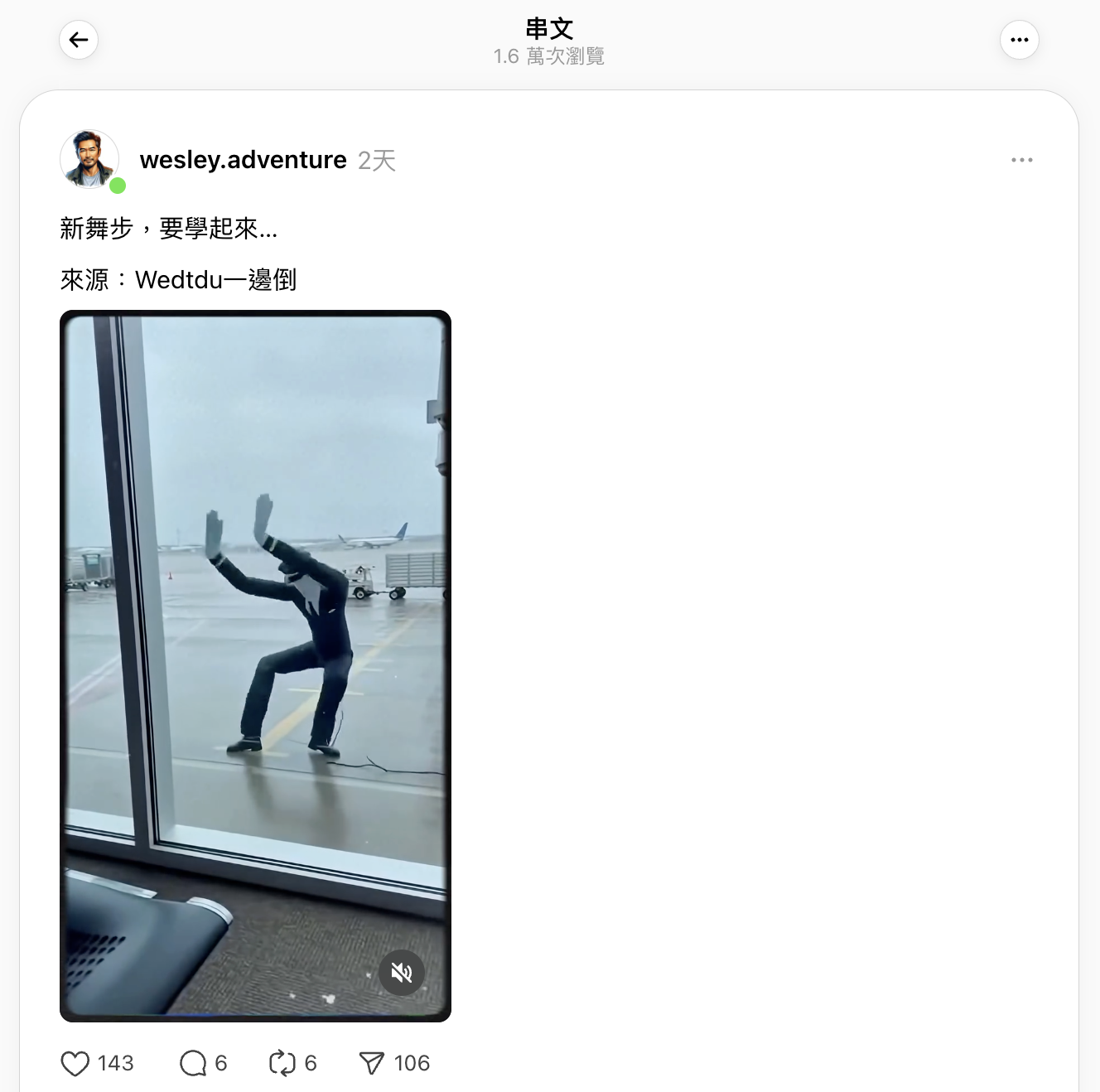The image size is (1100, 1092).
Task: Open wesley.adventure's profile picture
Action: (x=89, y=159)
